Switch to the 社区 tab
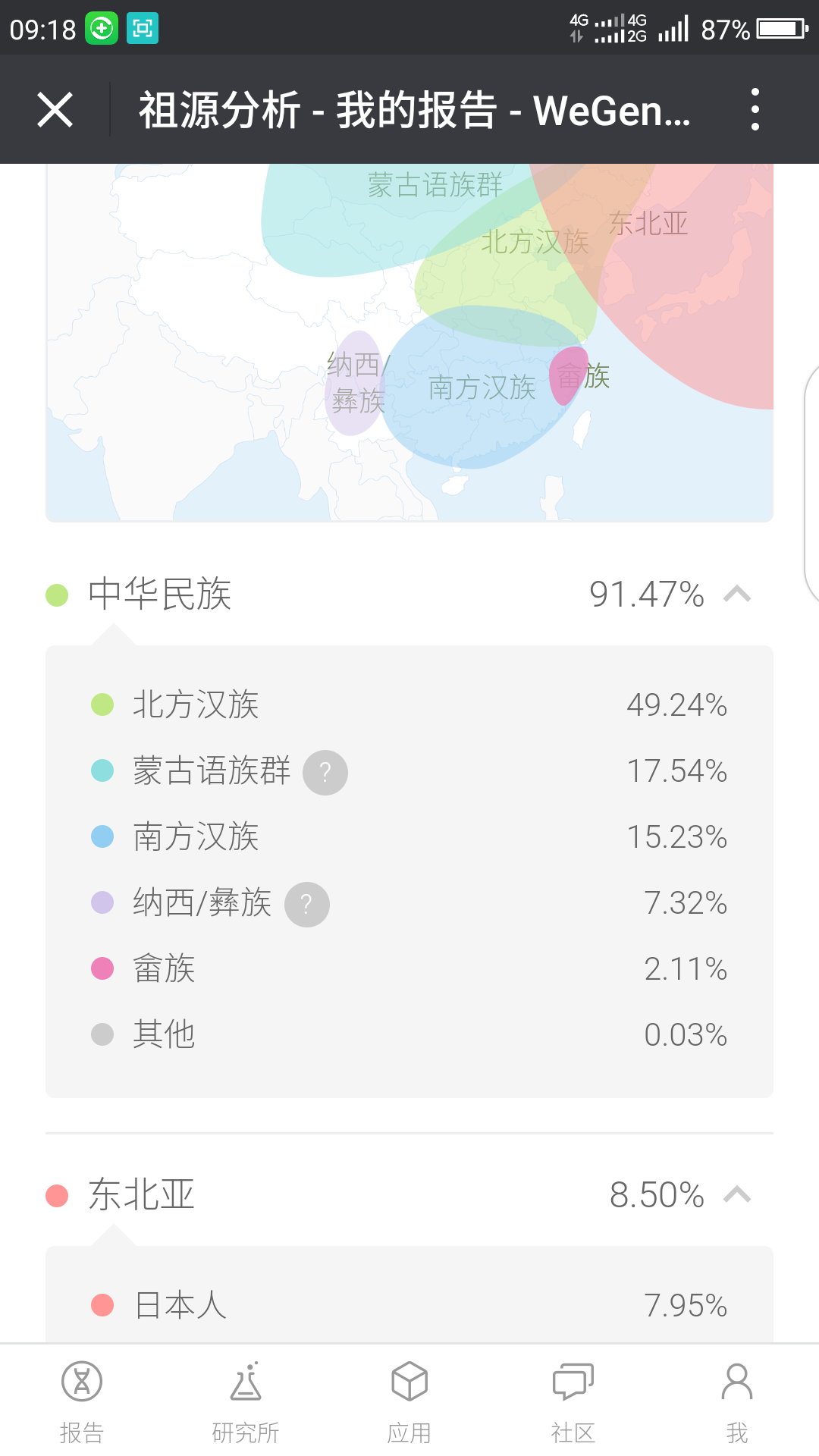The height and width of the screenshot is (1456, 819). (x=573, y=1401)
